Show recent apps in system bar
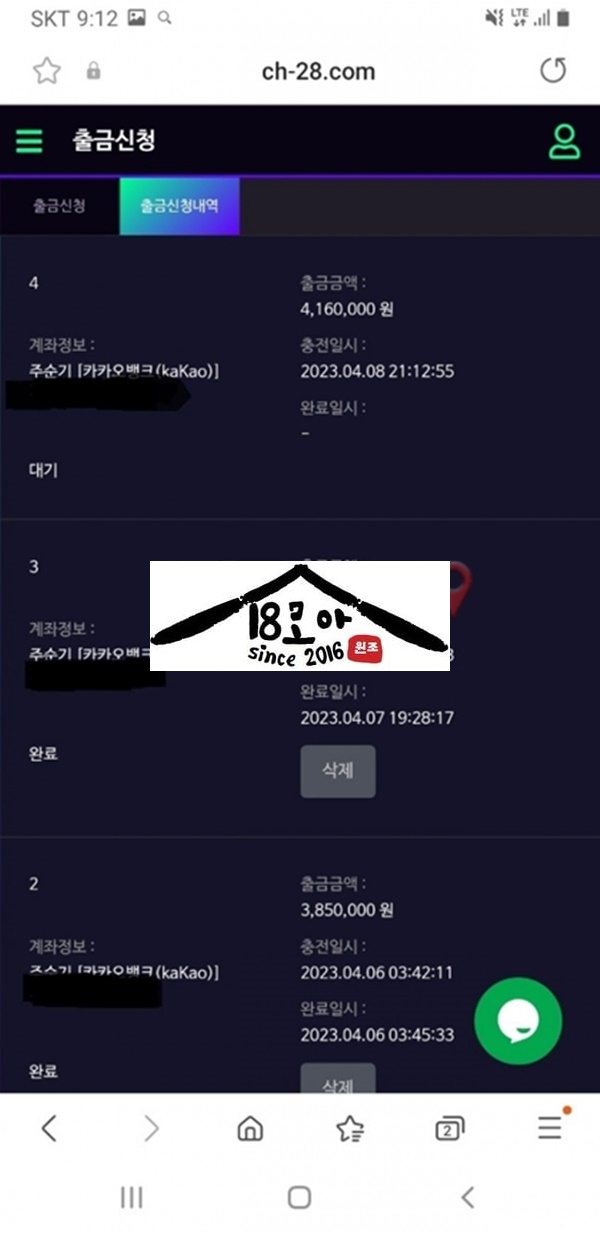The image size is (600, 1233). (x=131, y=1197)
